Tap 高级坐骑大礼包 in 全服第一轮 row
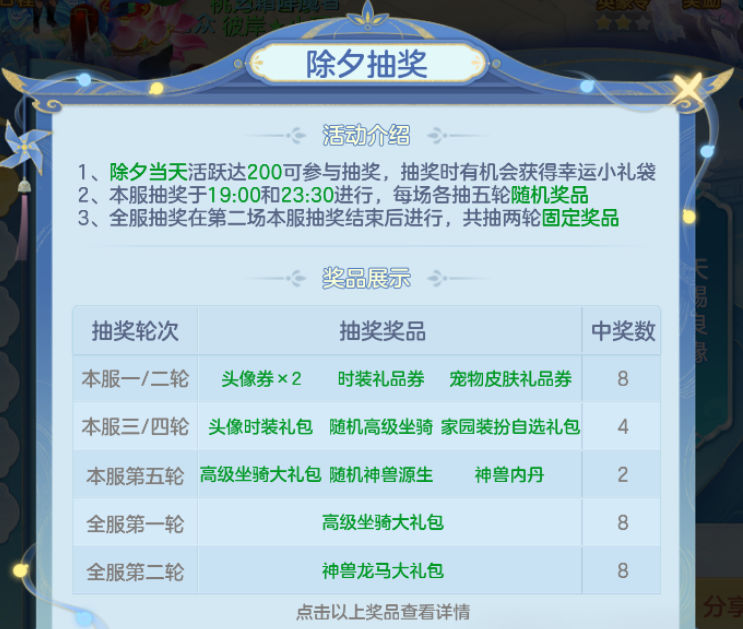Screen dimensions: 743x629 (x=383, y=523)
